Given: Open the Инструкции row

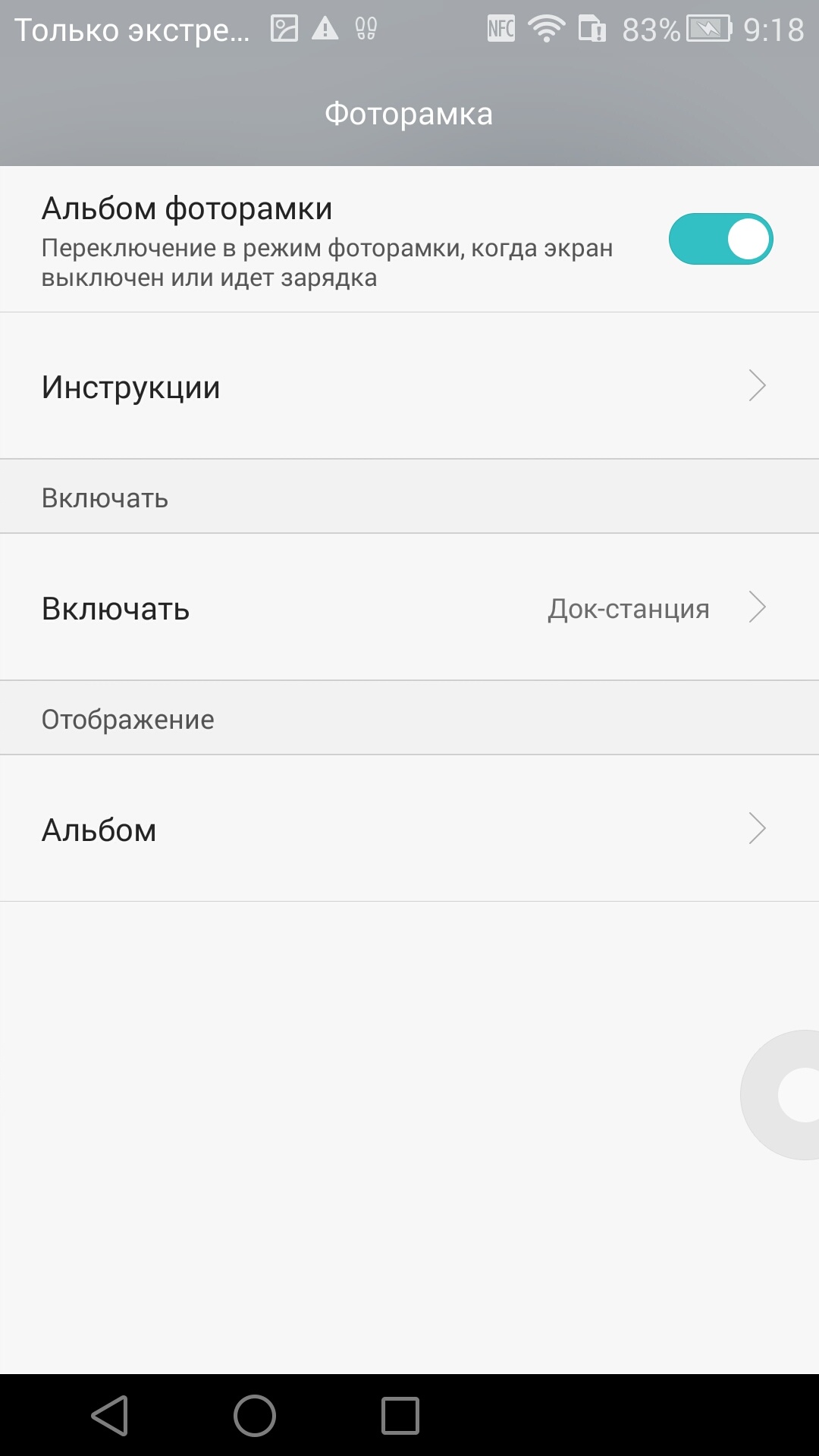Looking at the screenshot, I should [x=409, y=386].
